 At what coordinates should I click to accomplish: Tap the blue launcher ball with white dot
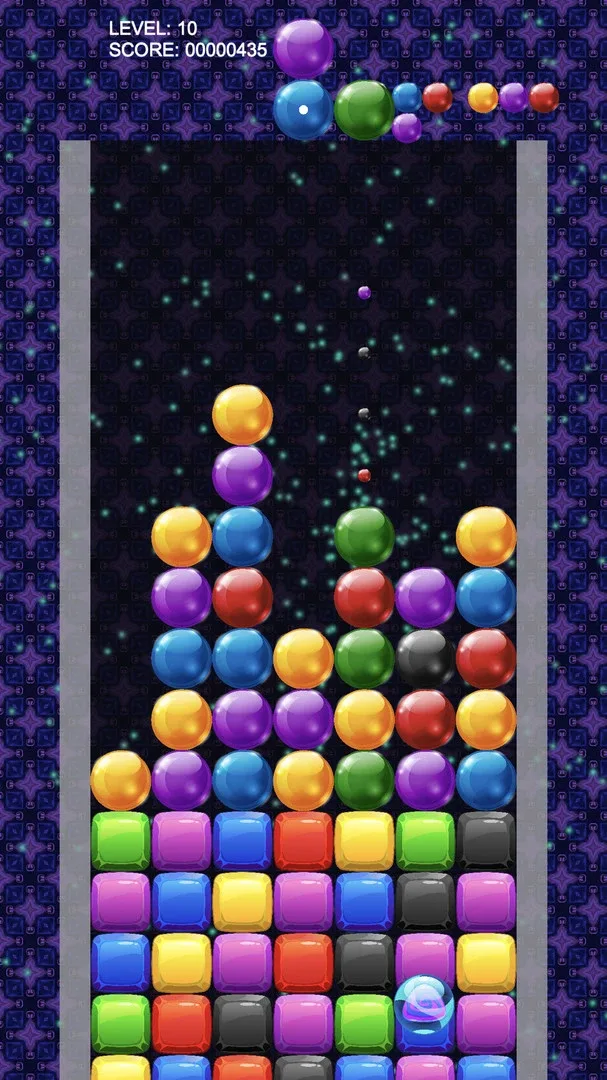pos(303,109)
